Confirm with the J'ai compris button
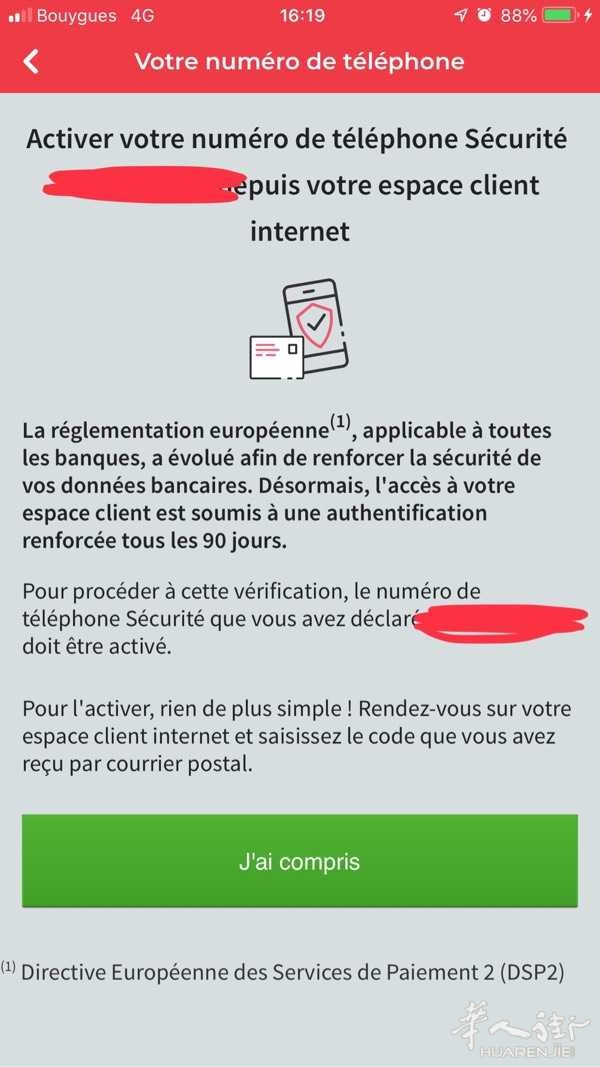The width and height of the screenshot is (600, 1067). point(300,861)
